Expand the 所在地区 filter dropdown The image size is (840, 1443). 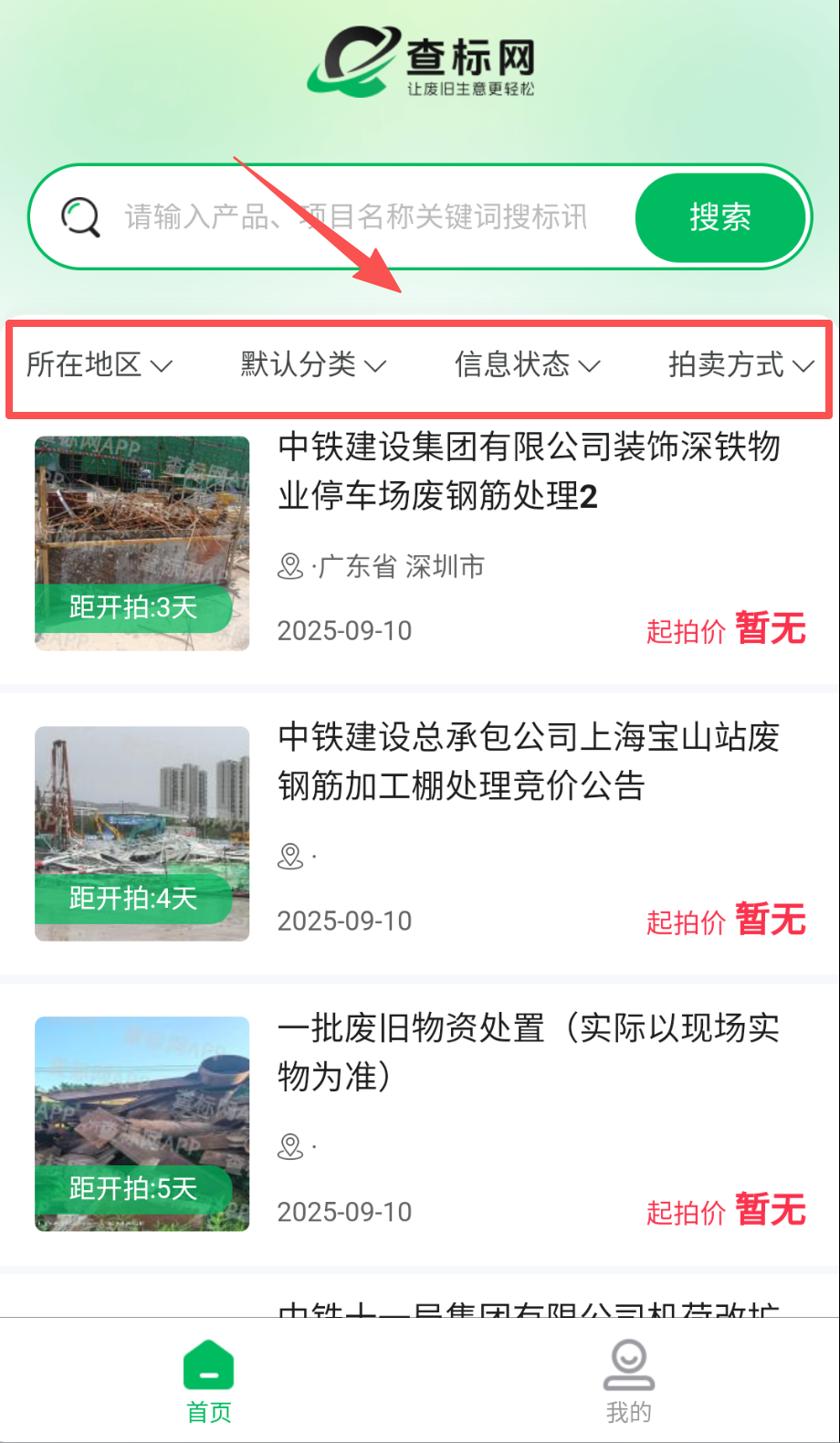pyautogui.click(x=99, y=364)
